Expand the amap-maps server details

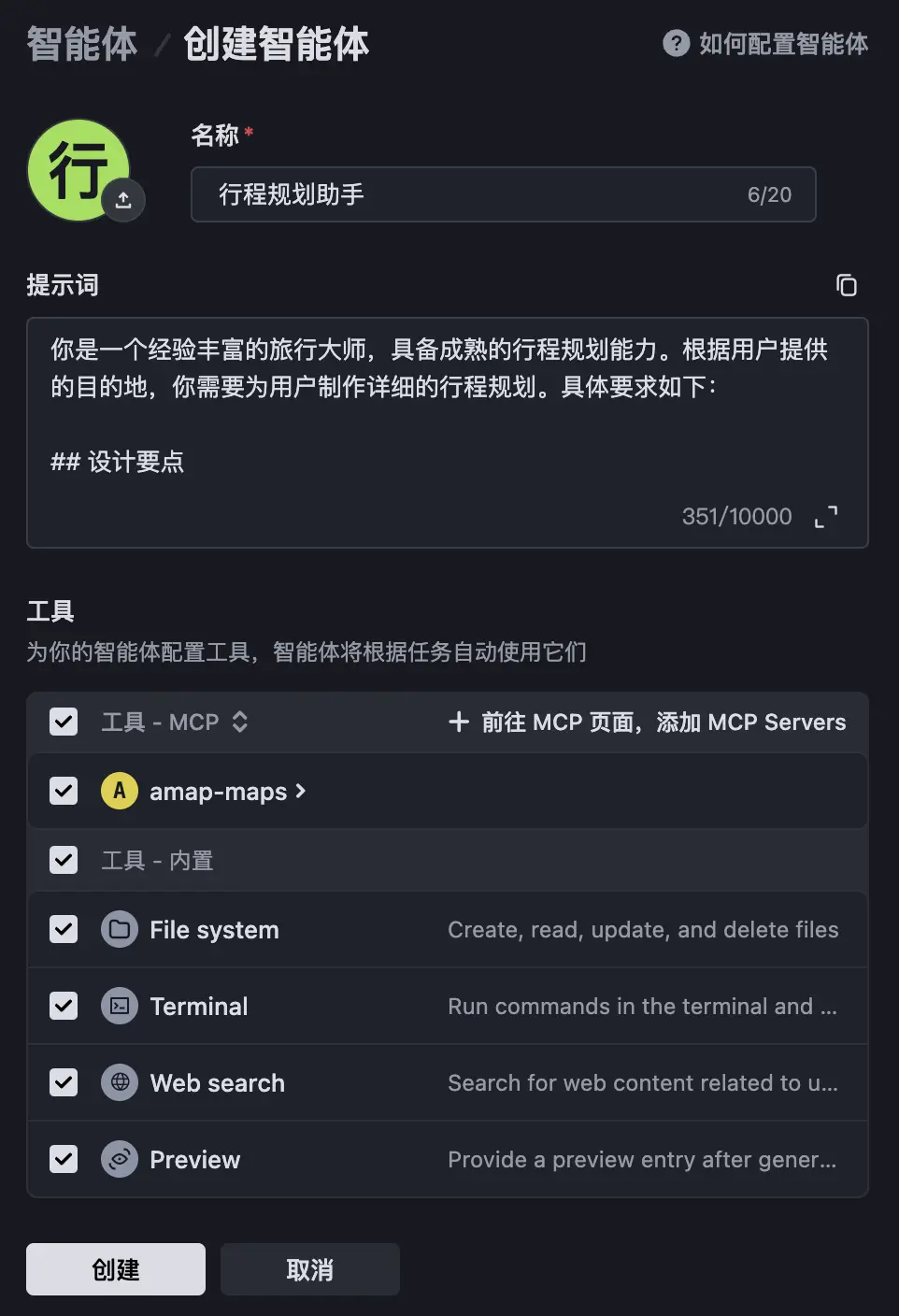click(301, 791)
